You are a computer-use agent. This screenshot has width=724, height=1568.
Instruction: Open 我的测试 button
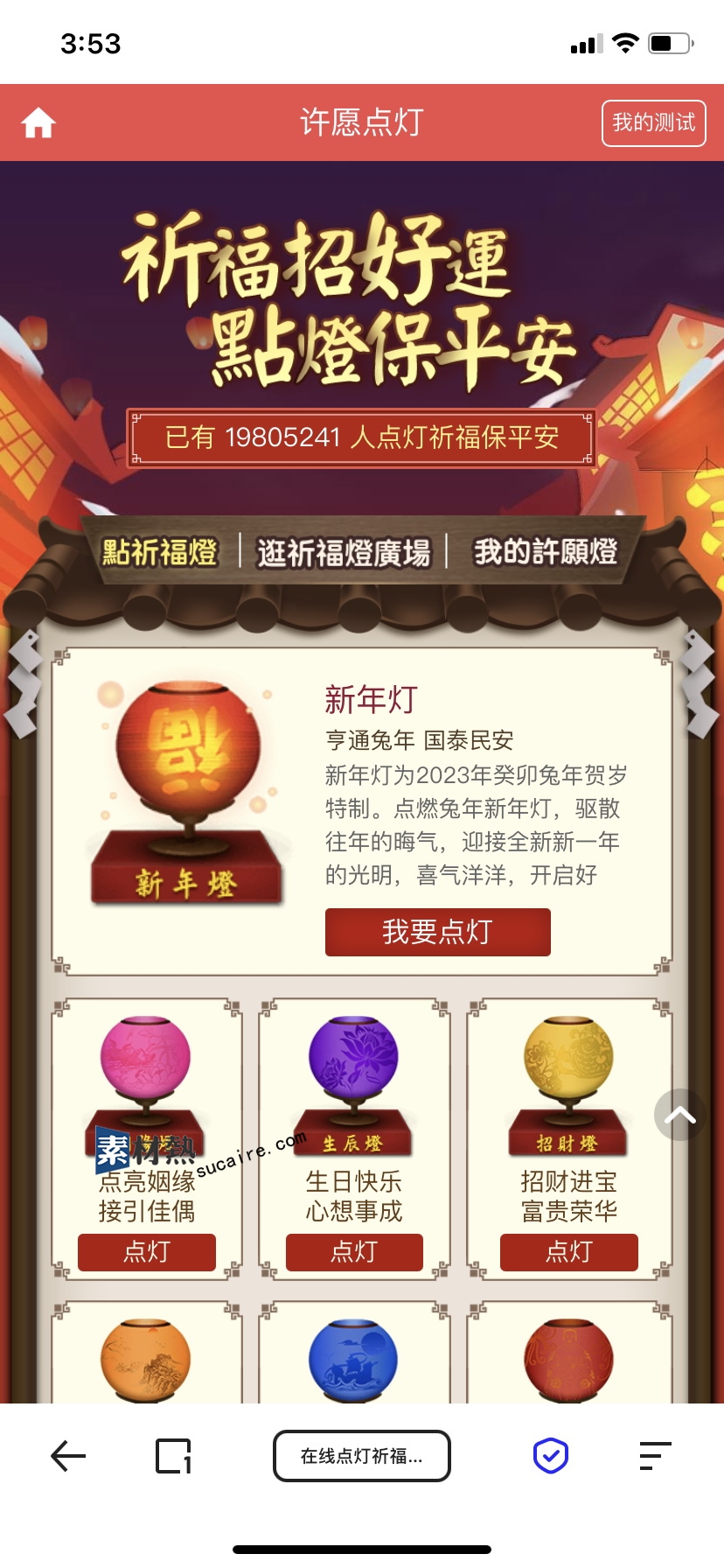pyautogui.click(x=653, y=123)
